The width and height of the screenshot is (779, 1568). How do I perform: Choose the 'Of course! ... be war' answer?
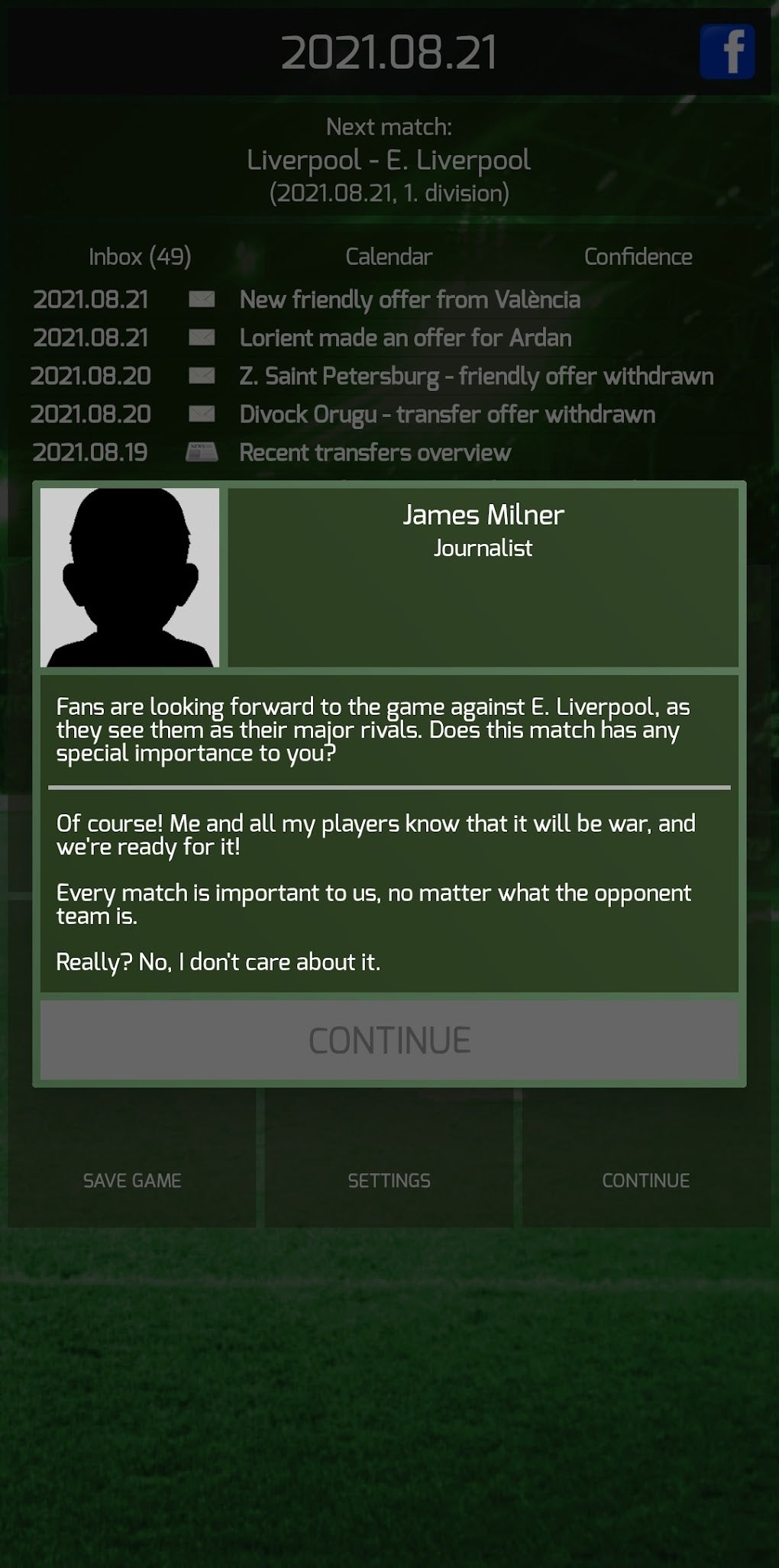pos(376,834)
